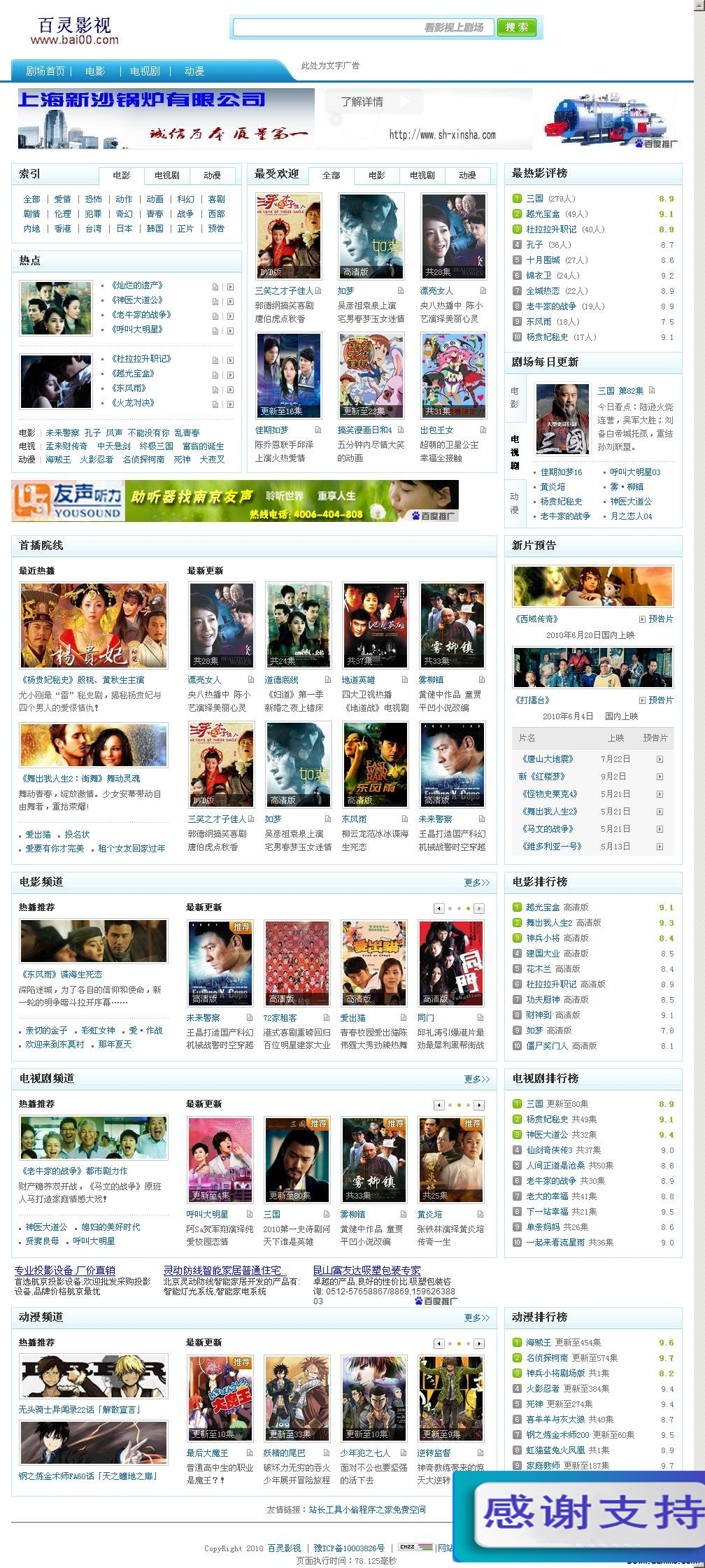Open 三国 in 最热影评榜
Viewport: 705px width, 1568px height.
tap(534, 199)
